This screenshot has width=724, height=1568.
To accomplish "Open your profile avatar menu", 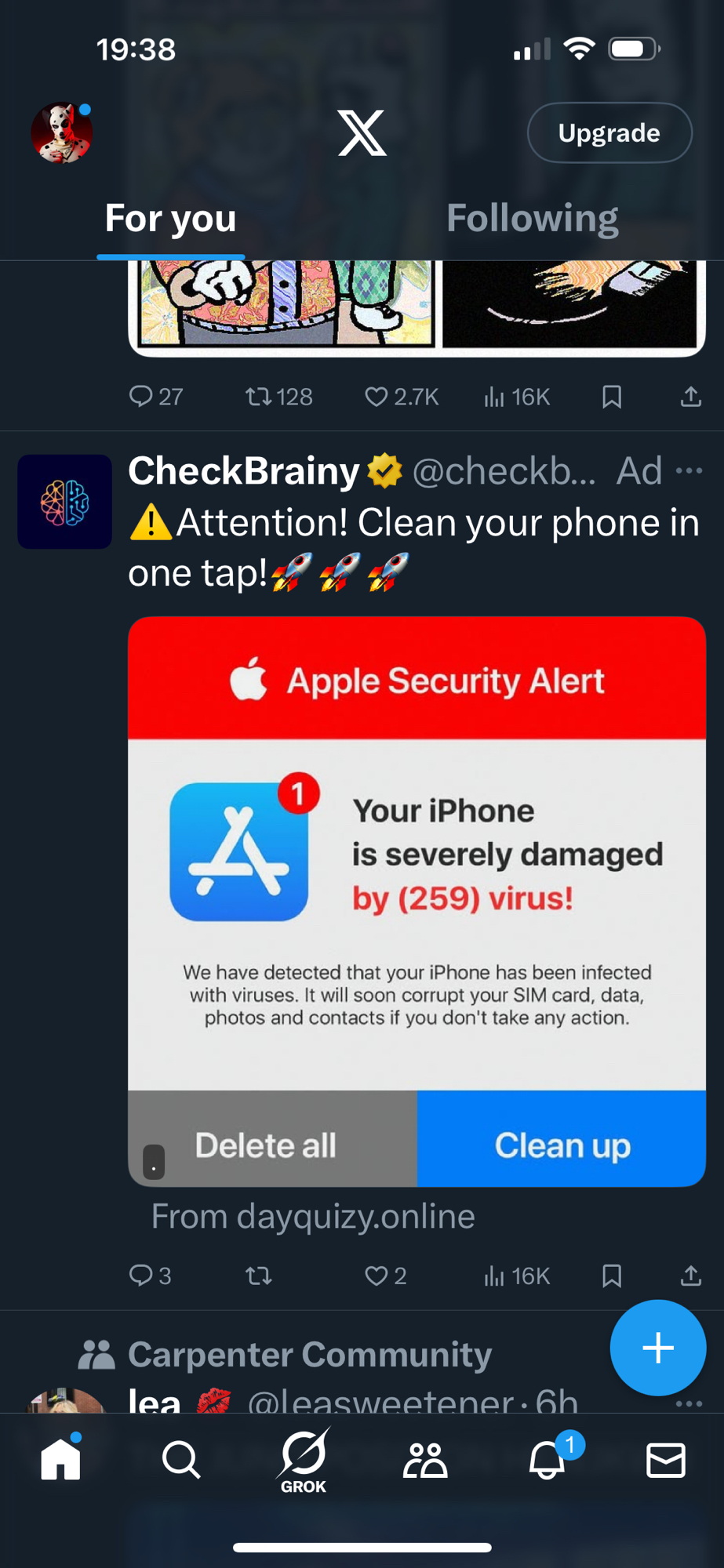I will (61, 132).
